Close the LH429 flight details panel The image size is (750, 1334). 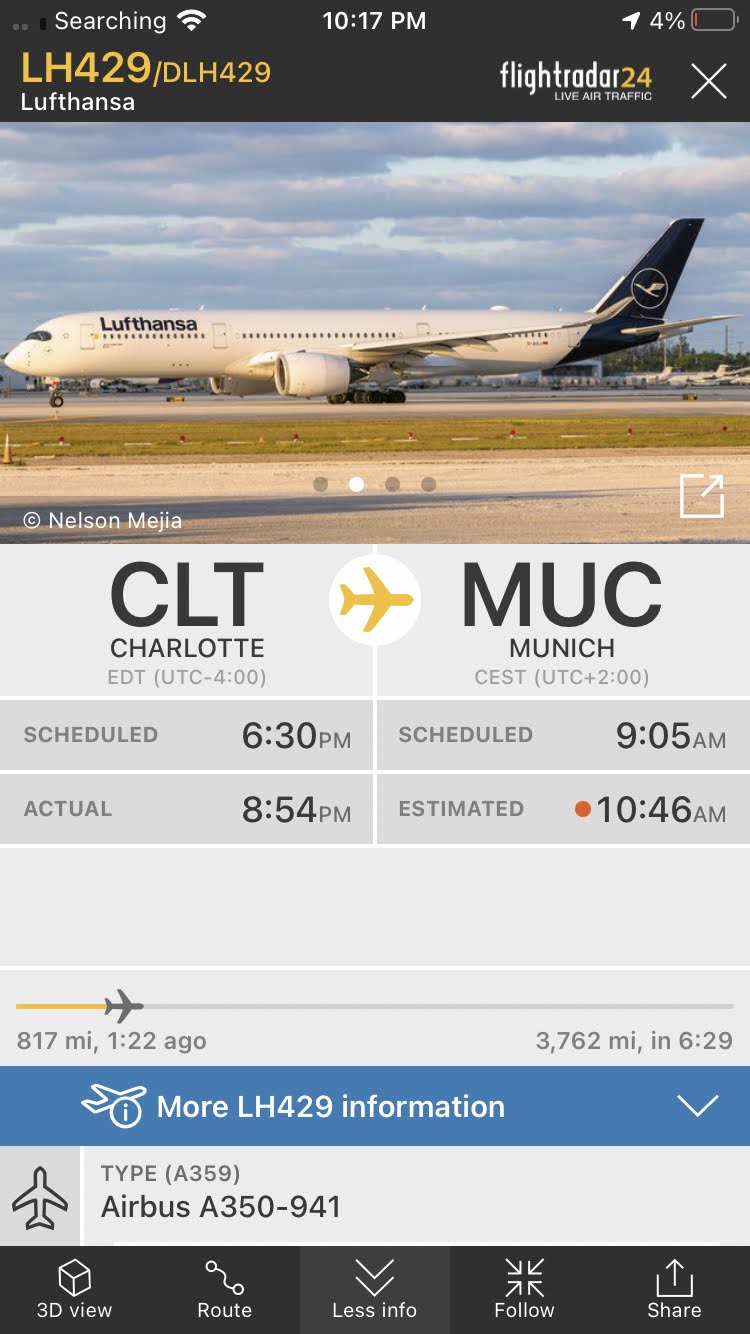708,81
